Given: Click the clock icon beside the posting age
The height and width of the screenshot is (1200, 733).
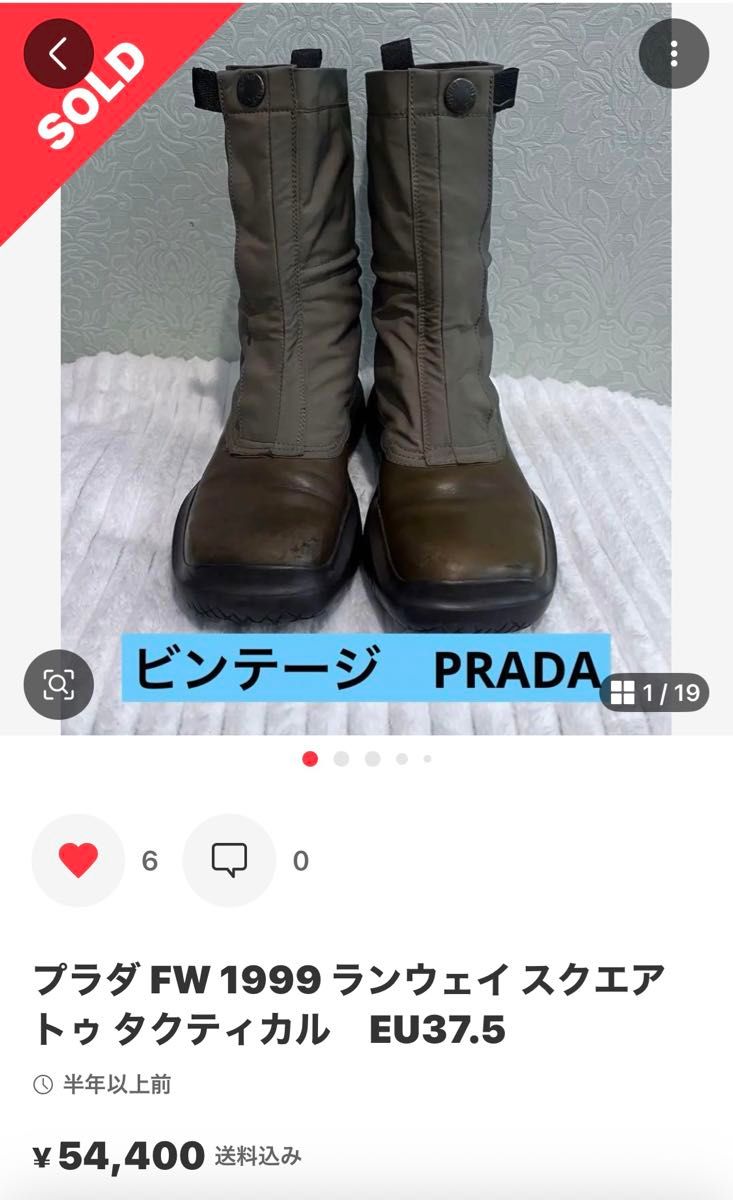Looking at the screenshot, I should (x=44, y=1083).
